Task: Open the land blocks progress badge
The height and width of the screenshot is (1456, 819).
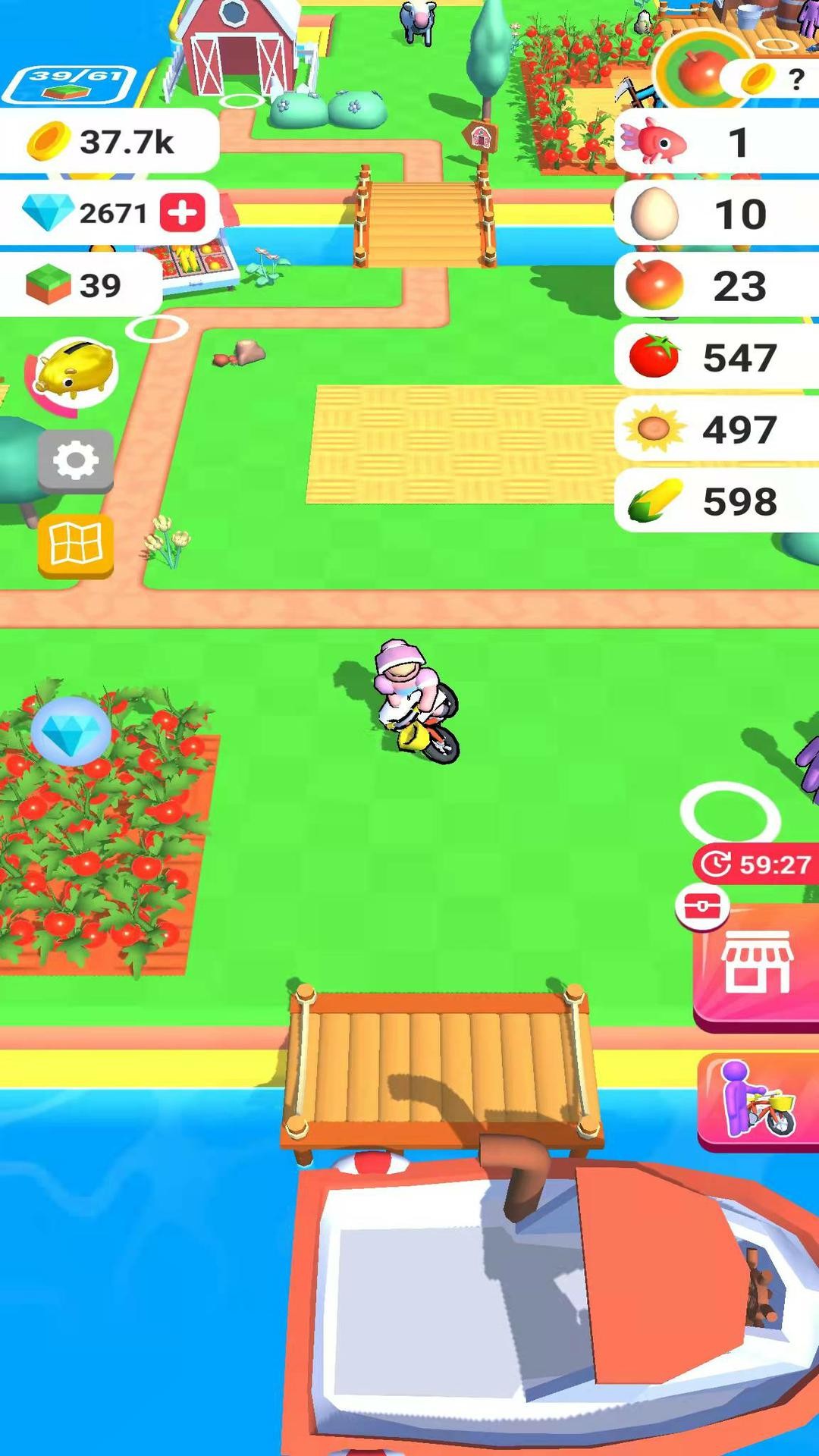Action: point(71,83)
